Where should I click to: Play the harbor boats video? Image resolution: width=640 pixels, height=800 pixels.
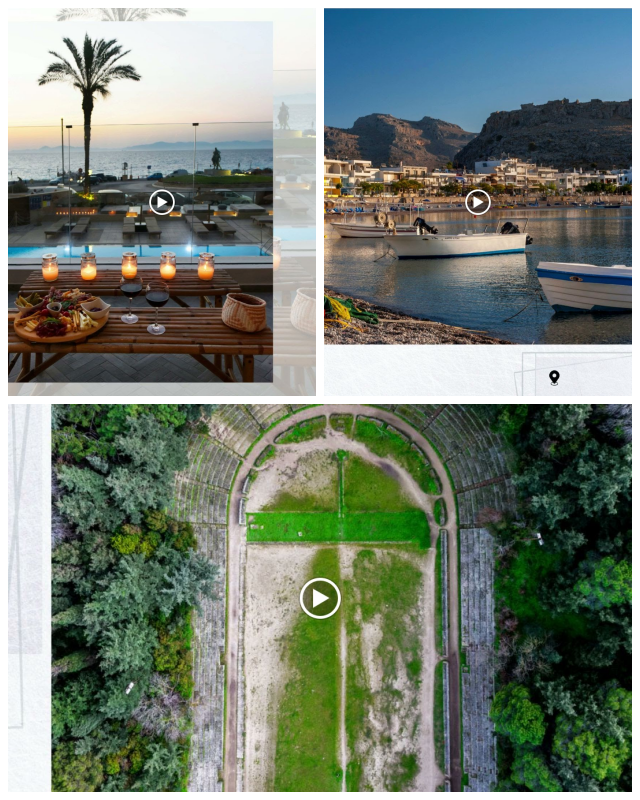[478, 202]
